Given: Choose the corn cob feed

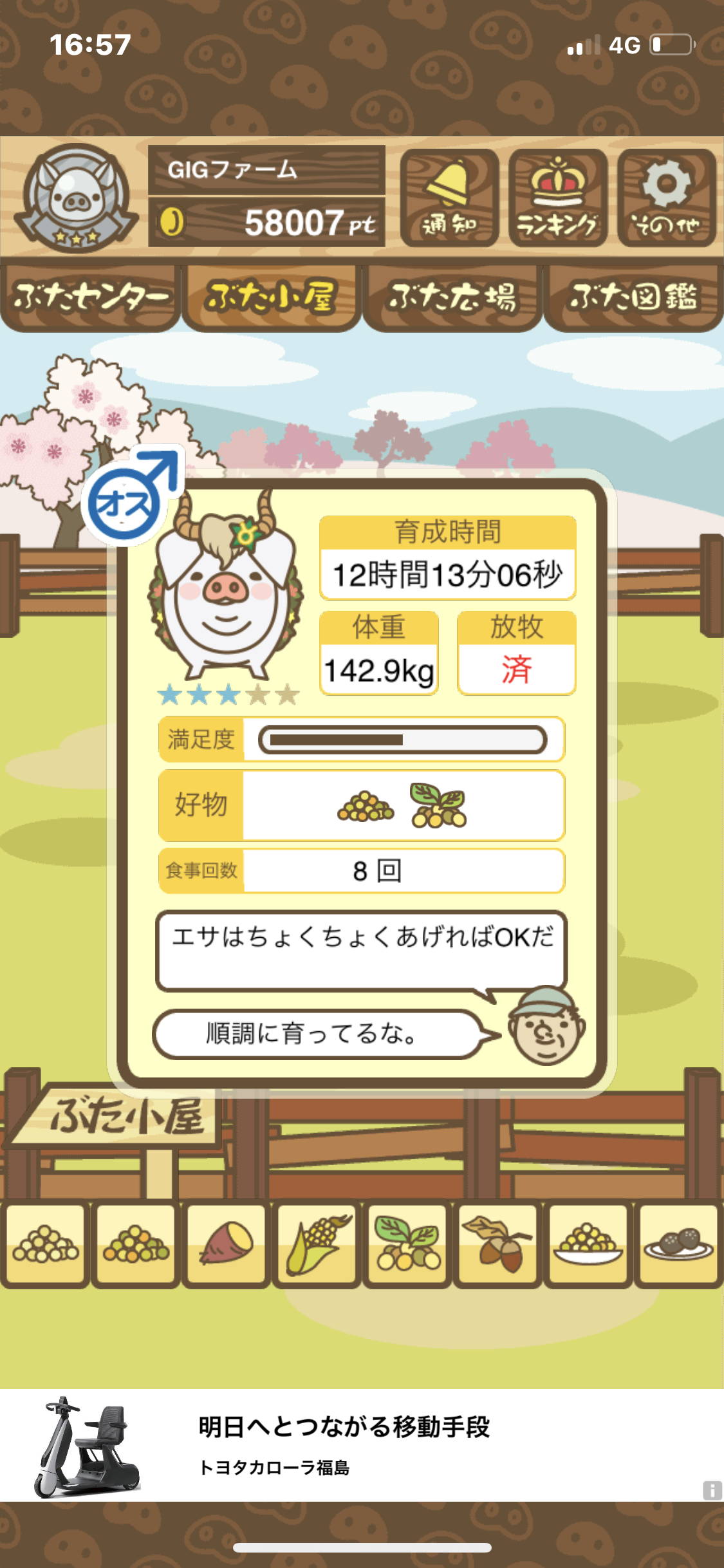Looking at the screenshot, I should pos(317,1244).
